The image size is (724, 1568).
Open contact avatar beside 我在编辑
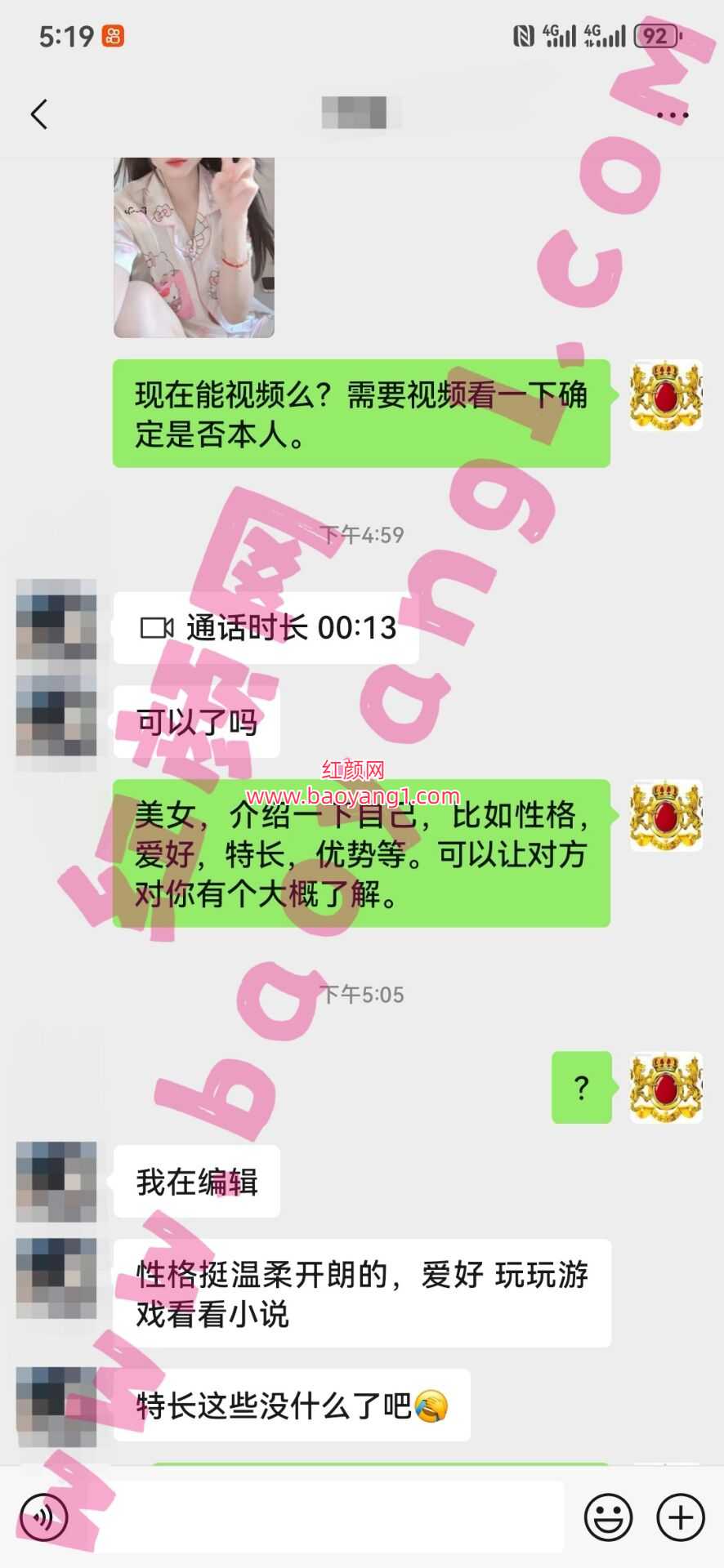click(x=56, y=1181)
